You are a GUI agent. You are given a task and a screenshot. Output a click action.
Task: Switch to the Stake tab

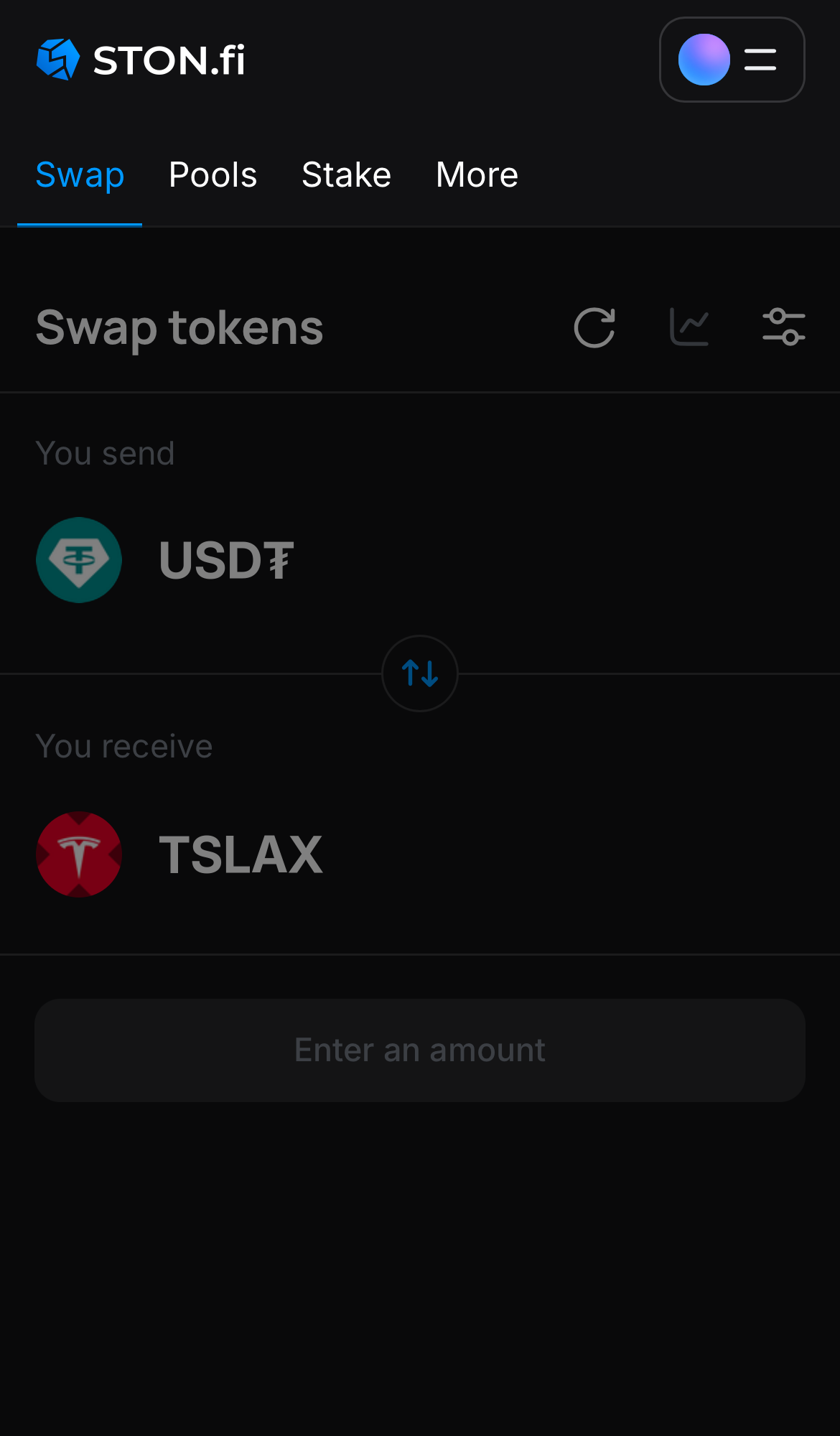tap(346, 174)
